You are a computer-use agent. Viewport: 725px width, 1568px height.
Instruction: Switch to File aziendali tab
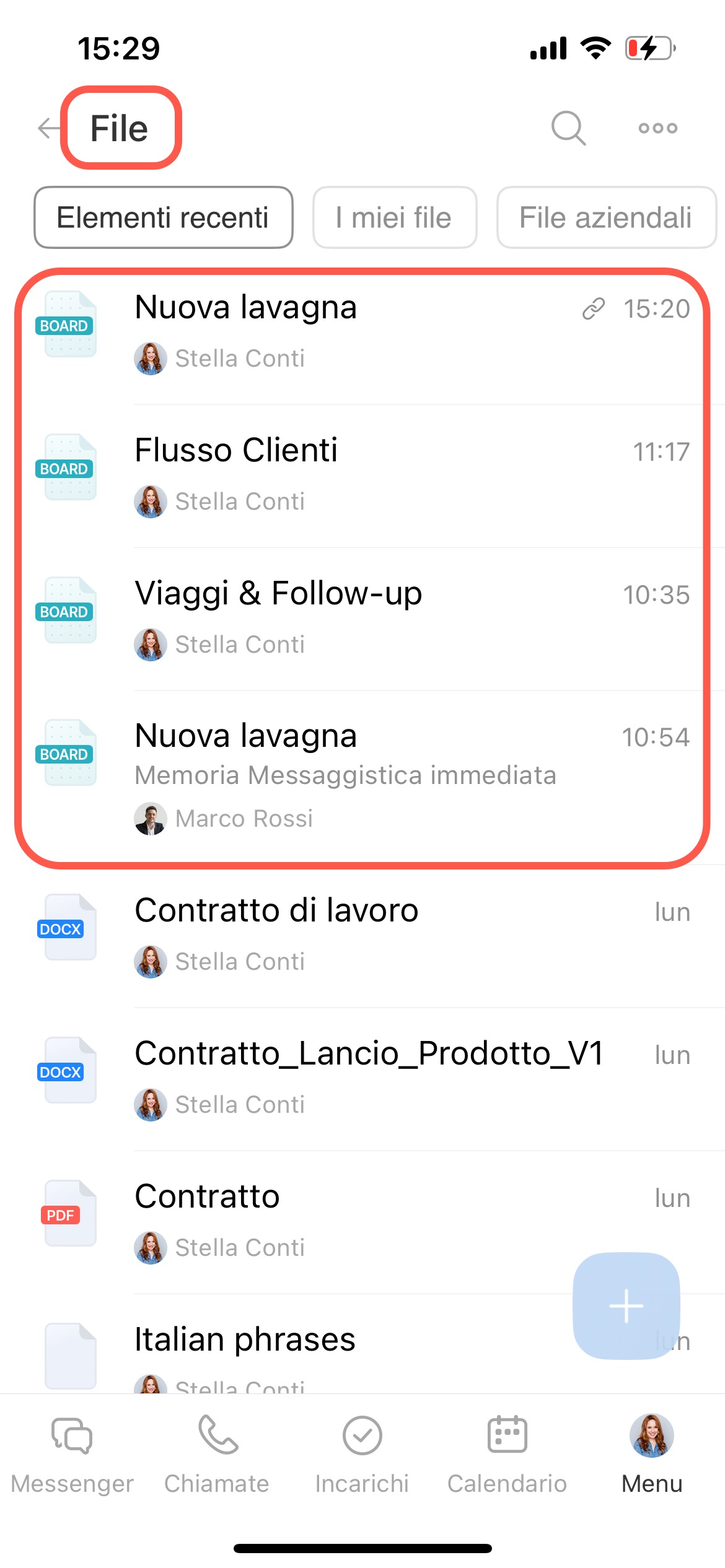(605, 217)
